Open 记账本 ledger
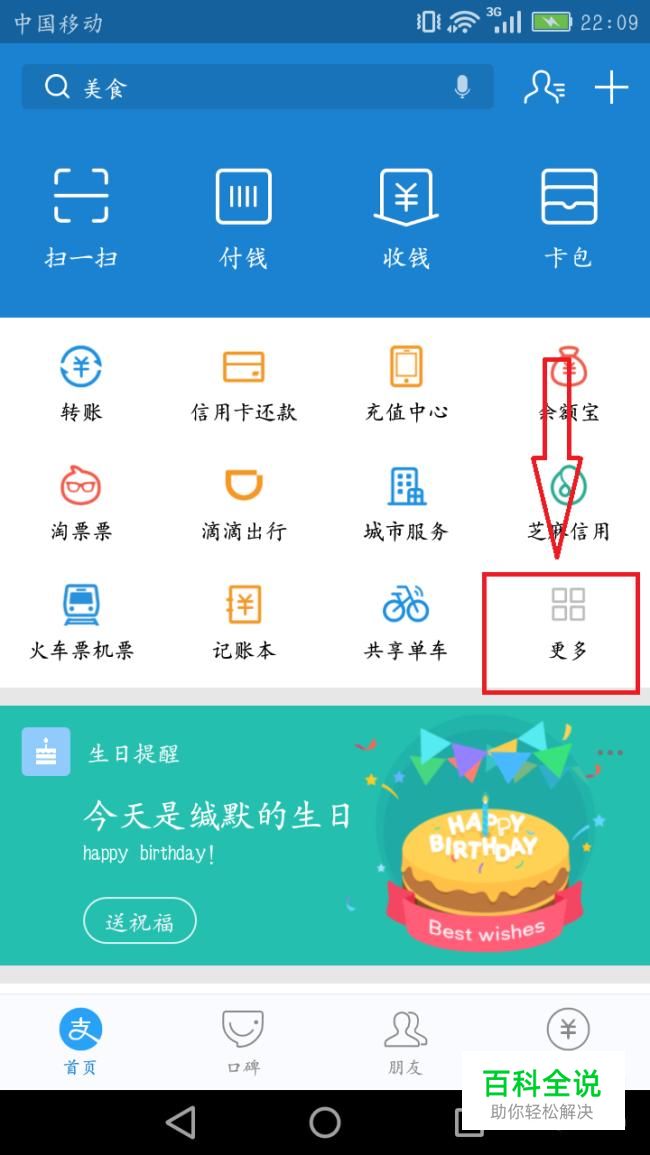 [x=243, y=622]
